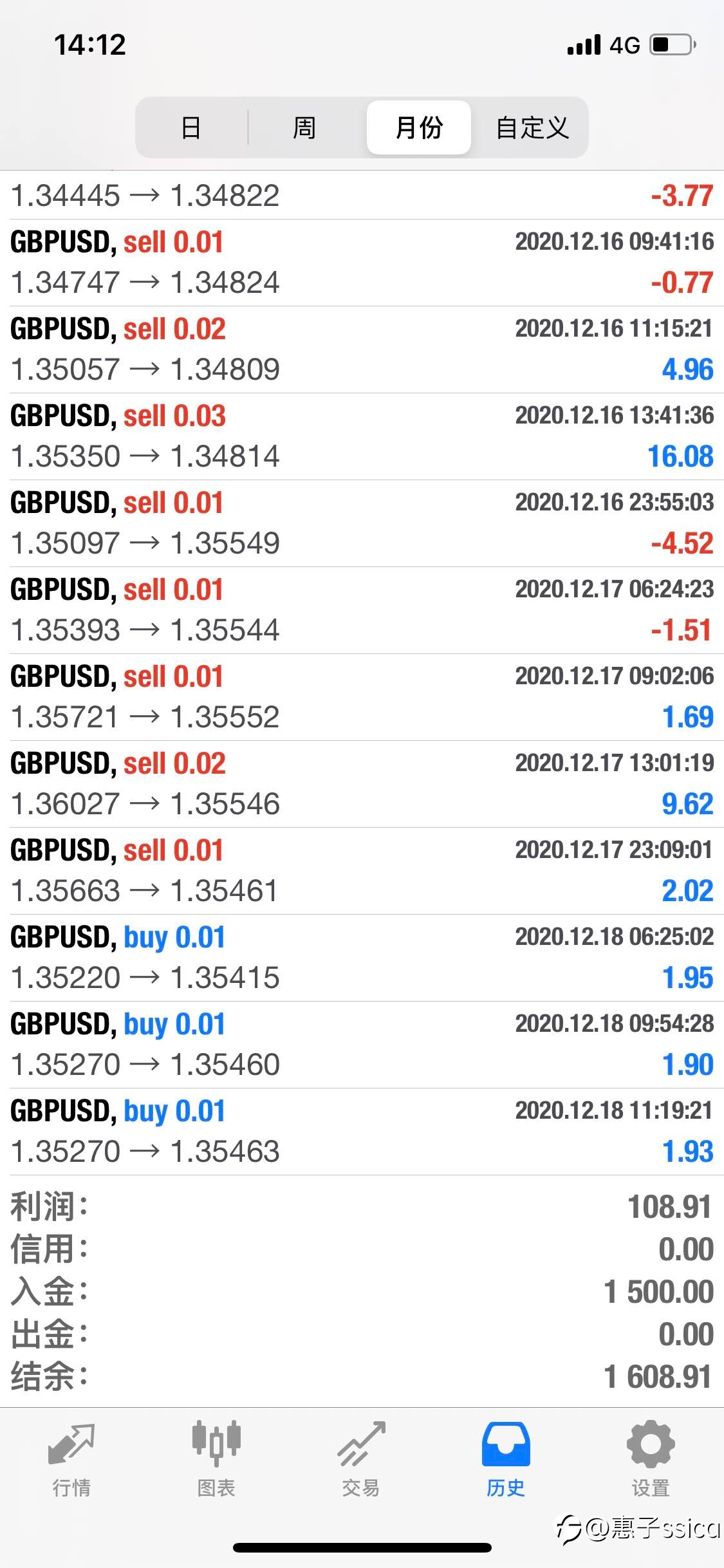Open the 行情 quotes tab

[x=71, y=1458]
